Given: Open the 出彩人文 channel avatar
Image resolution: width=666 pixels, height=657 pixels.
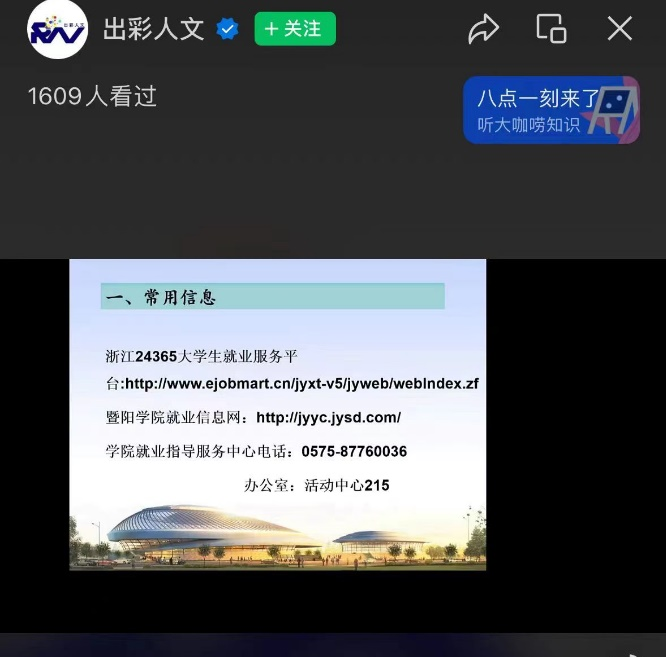Looking at the screenshot, I should click(57, 30).
